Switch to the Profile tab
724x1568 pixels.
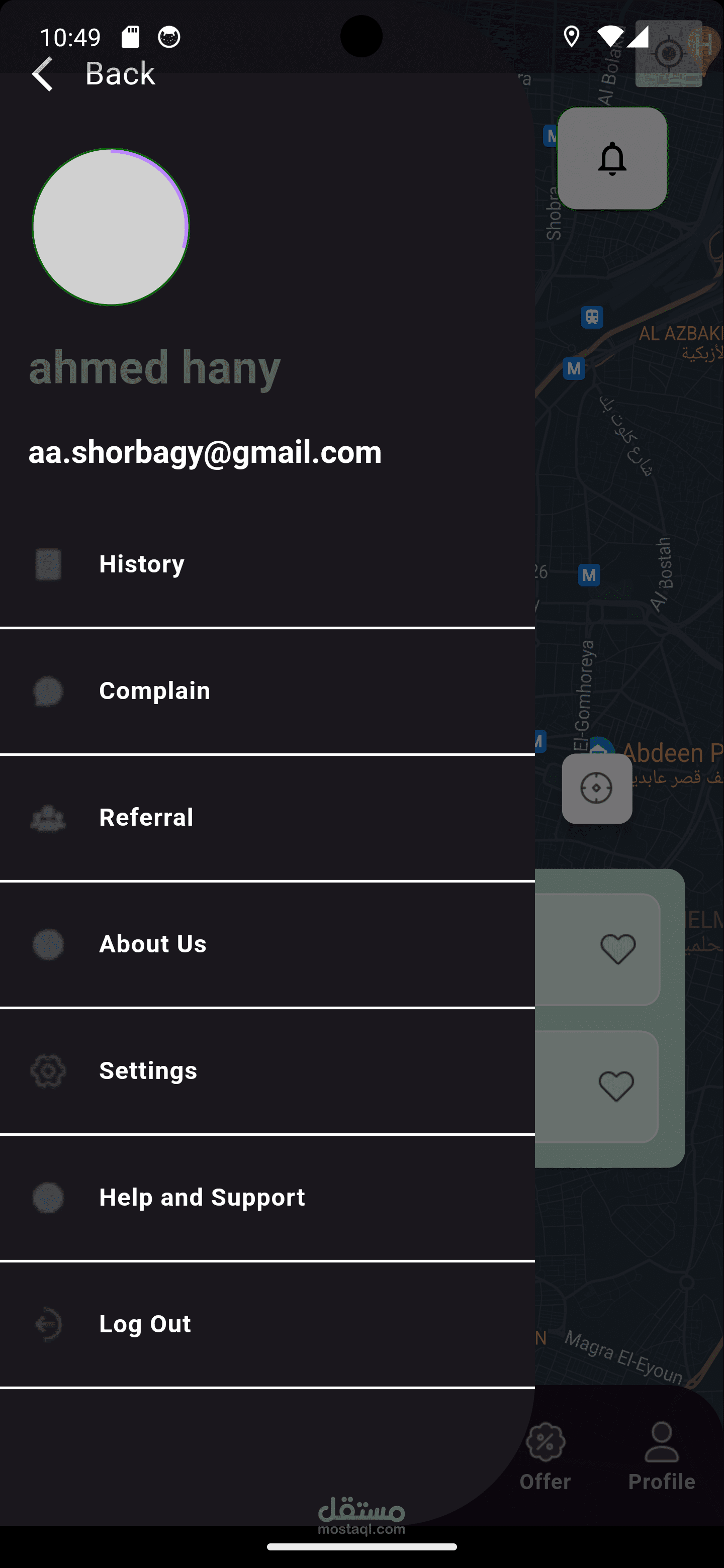pos(661,1455)
